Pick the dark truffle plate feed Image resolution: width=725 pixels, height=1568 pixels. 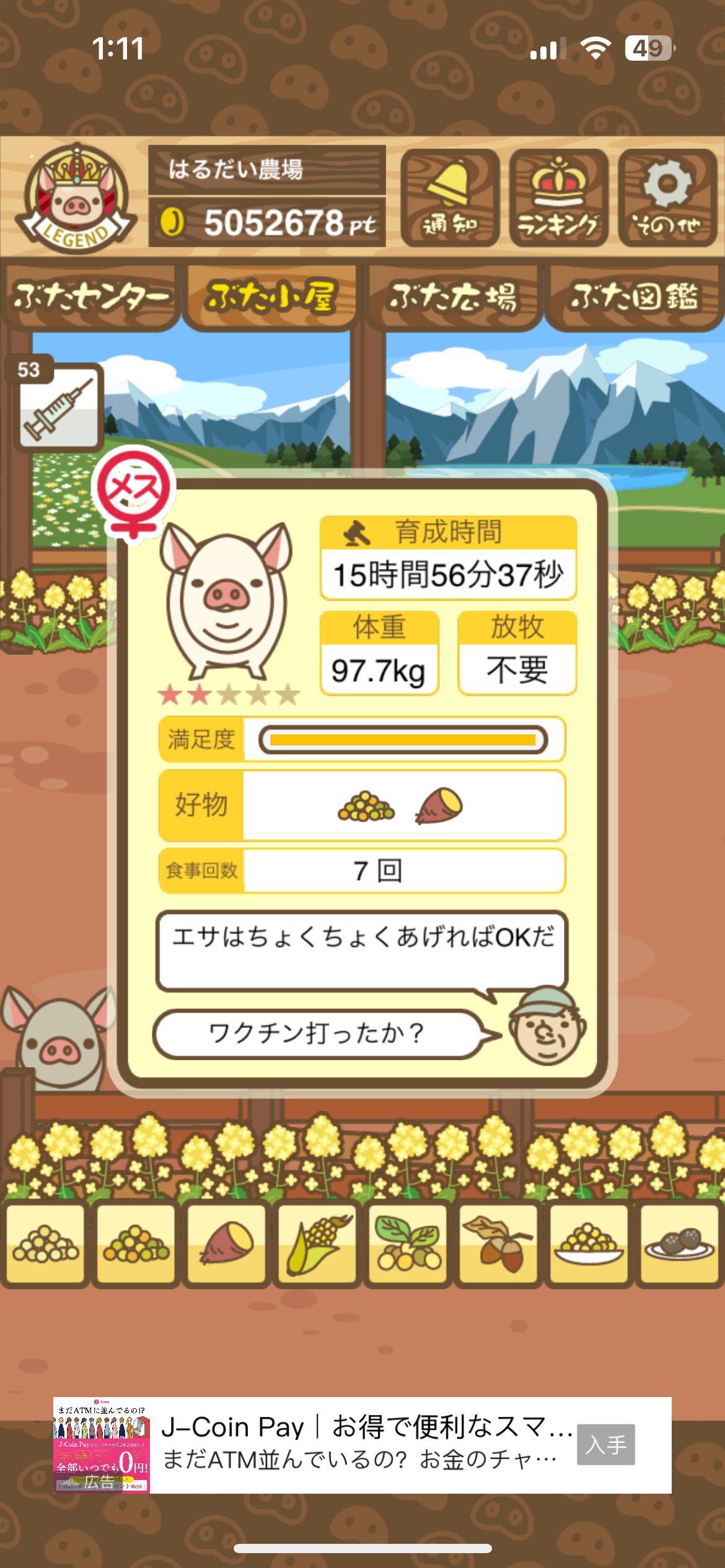pos(679,1244)
